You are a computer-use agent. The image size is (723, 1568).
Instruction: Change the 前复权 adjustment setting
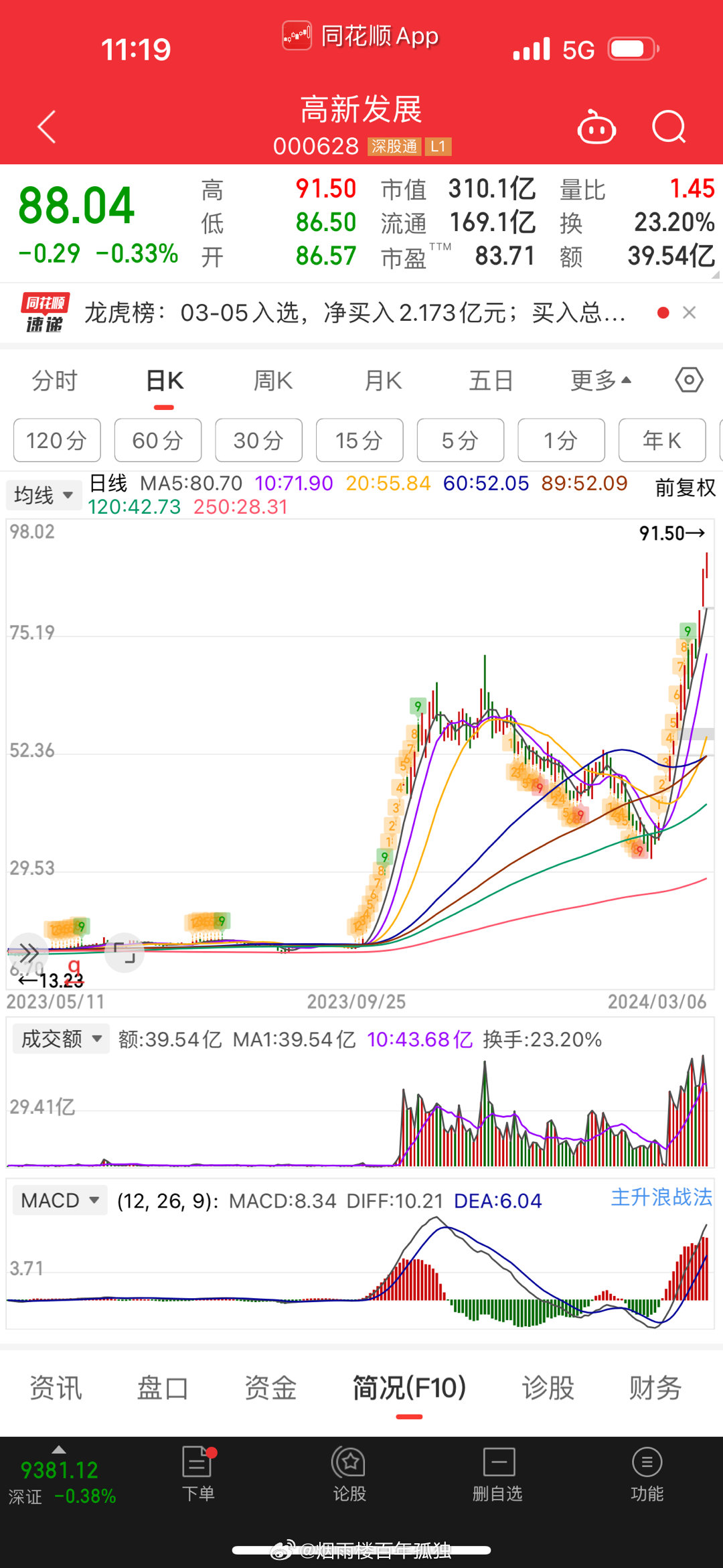(x=686, y=488)
